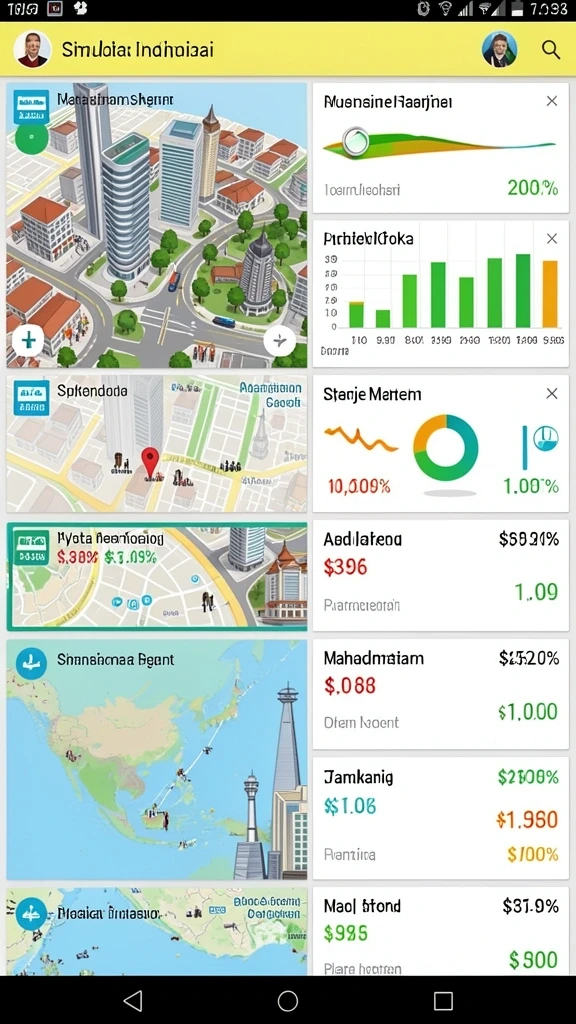This screenshot has width=576, height=1024.
Task: Tap the plus button on the 3D city map
Action: (x=28, y=340)
